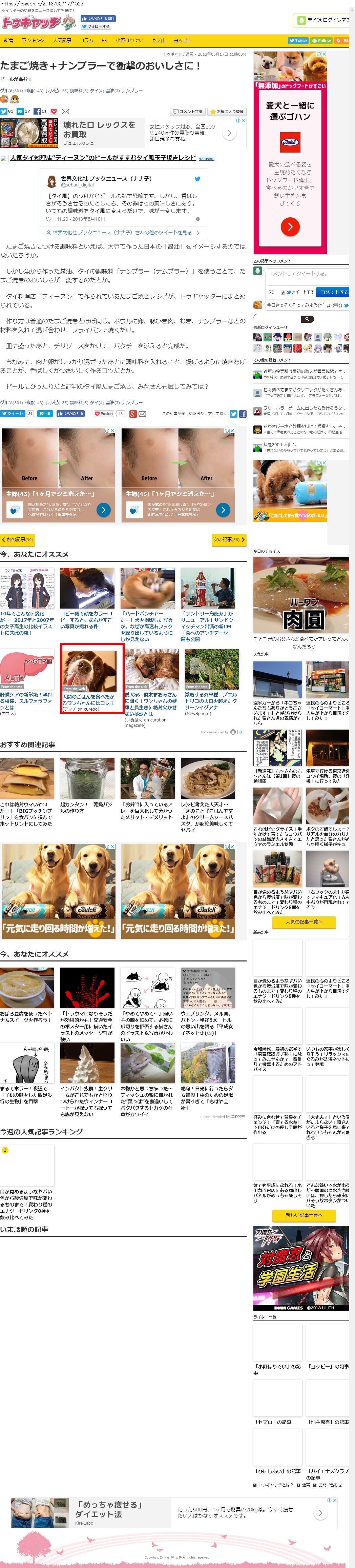The image size is (355, 1568).
Task: Open linked タイ風玉子焼きレシピ summary
Action: point(103,158)
